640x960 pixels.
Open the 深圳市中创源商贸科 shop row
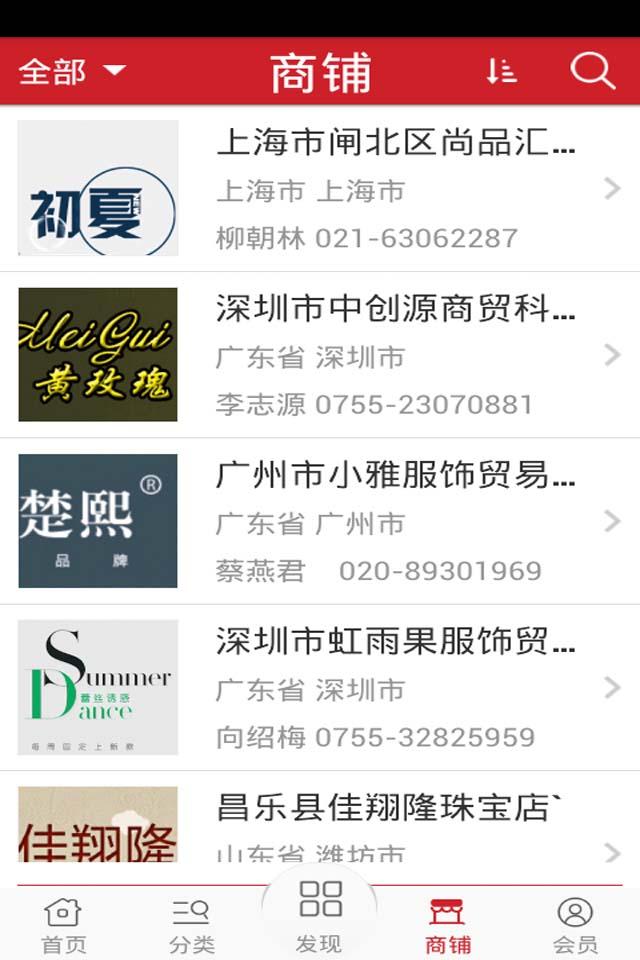[320, 355]
